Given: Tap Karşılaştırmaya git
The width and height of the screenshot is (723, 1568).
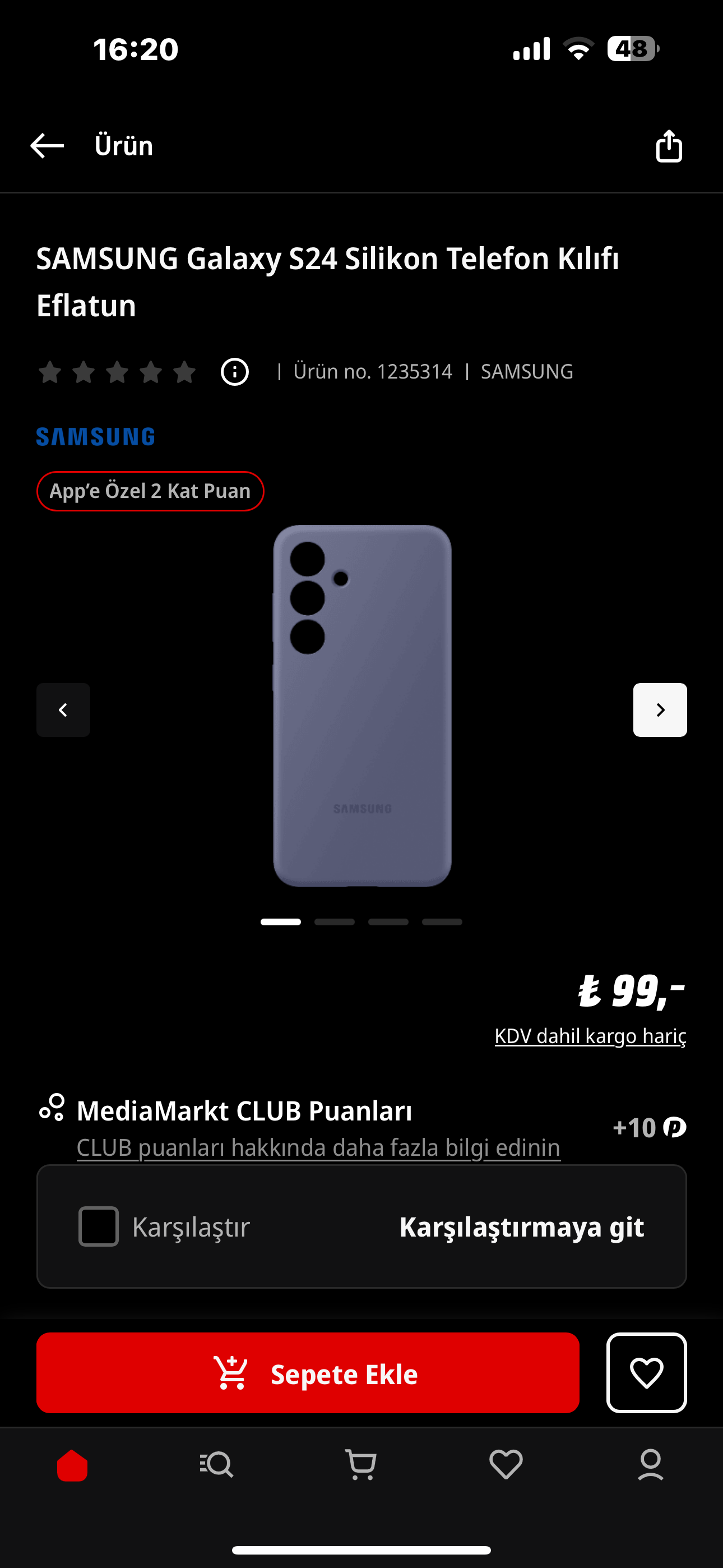Looking at the screenshot, I should pos(521,1226).
